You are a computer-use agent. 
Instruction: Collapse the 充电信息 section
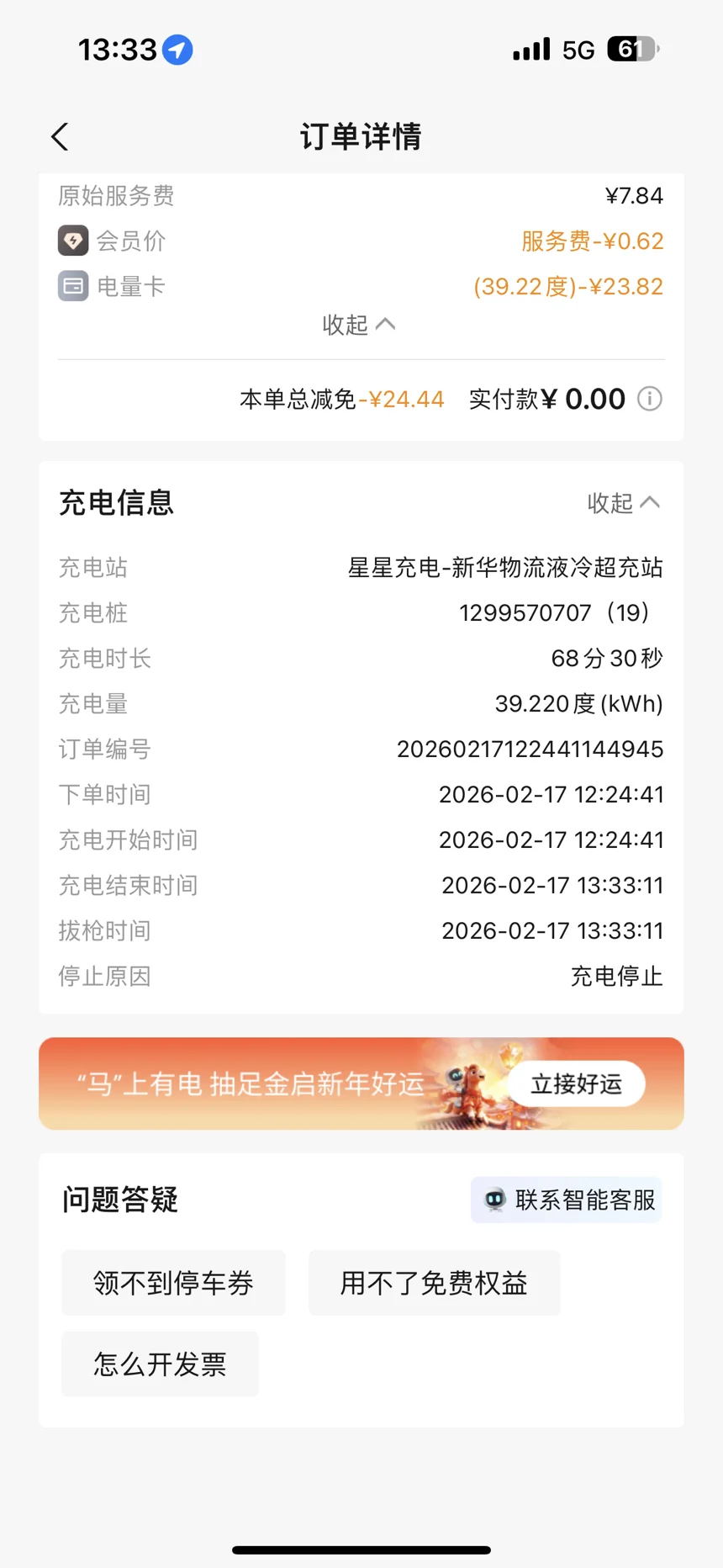623,503
